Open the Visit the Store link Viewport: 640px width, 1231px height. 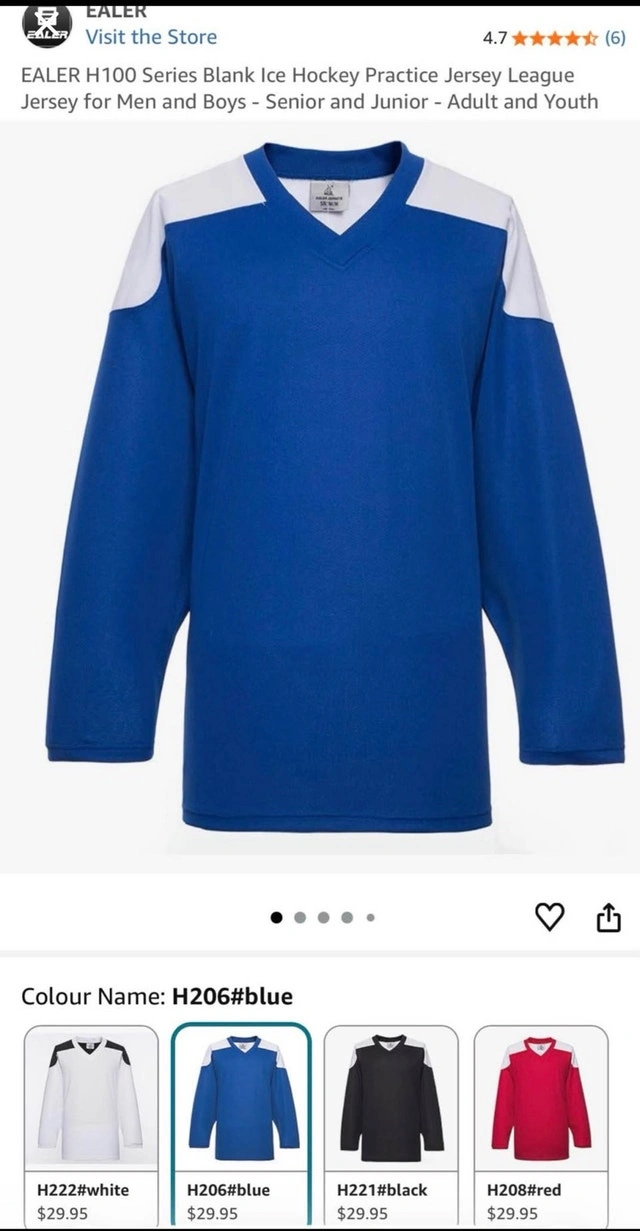151,37
